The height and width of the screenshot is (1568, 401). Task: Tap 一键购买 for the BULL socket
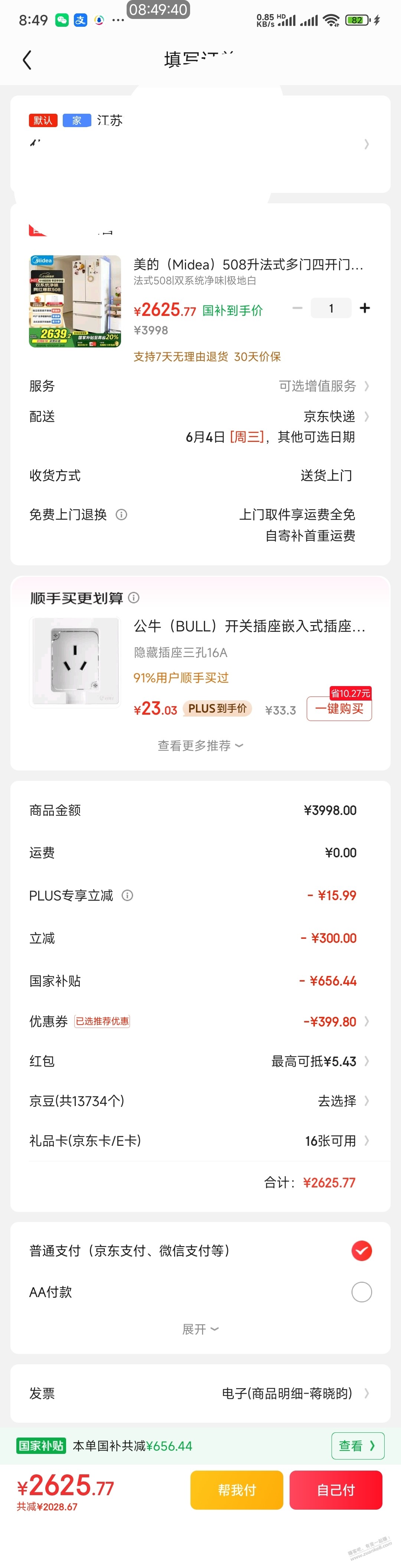click(339, 708)
